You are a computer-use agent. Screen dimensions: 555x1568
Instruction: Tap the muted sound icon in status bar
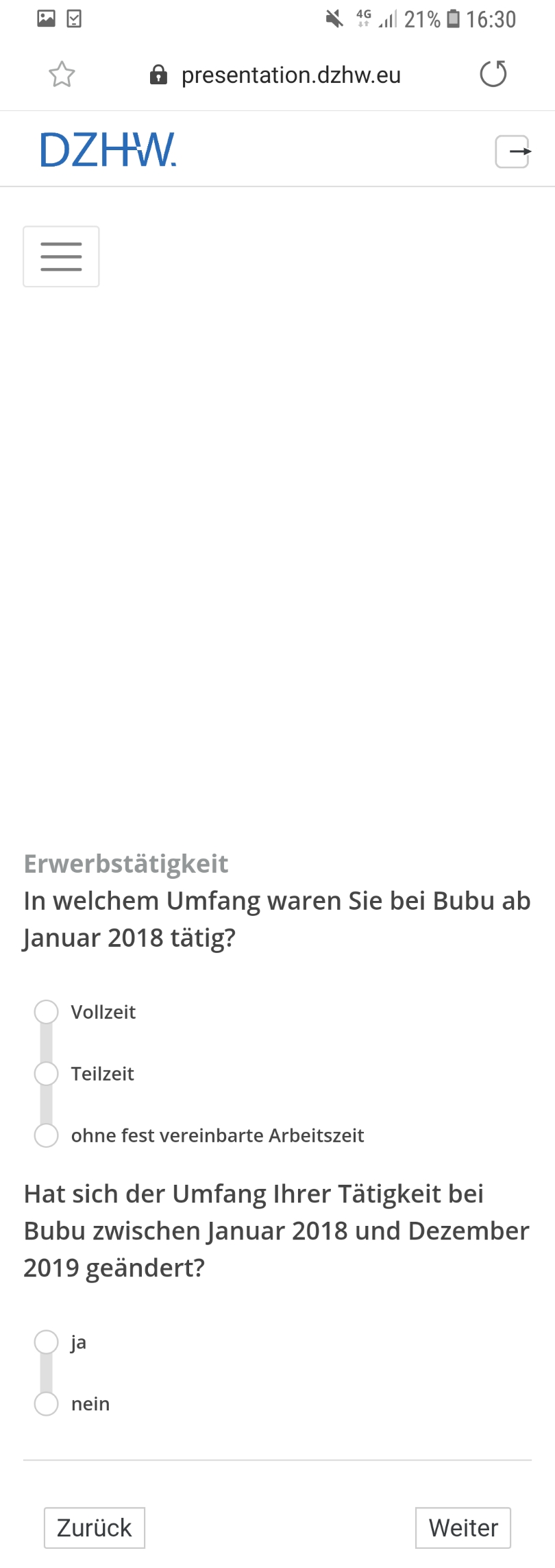(334, 19)
